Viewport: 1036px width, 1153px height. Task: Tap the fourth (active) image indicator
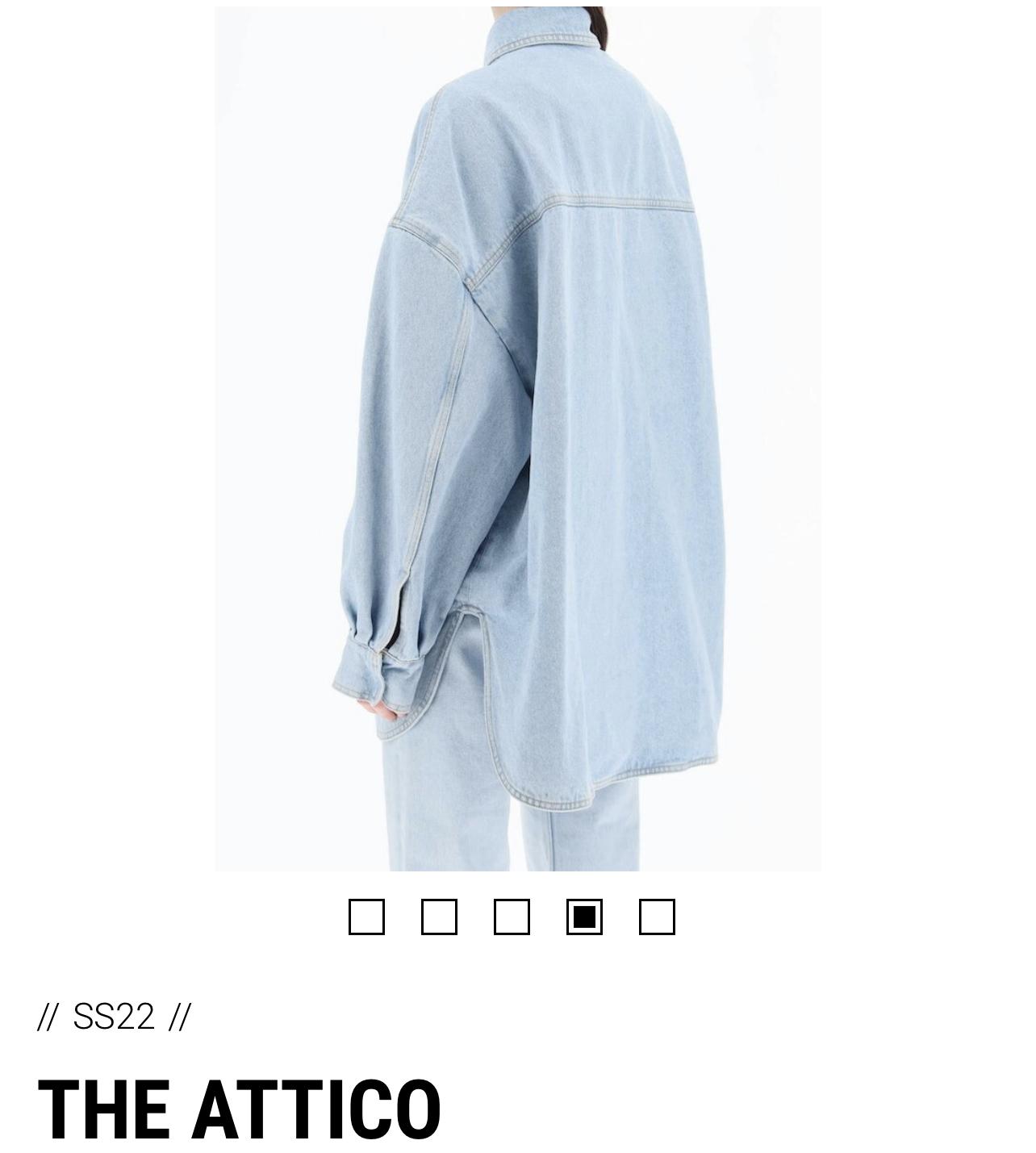(x=584, y=917)
